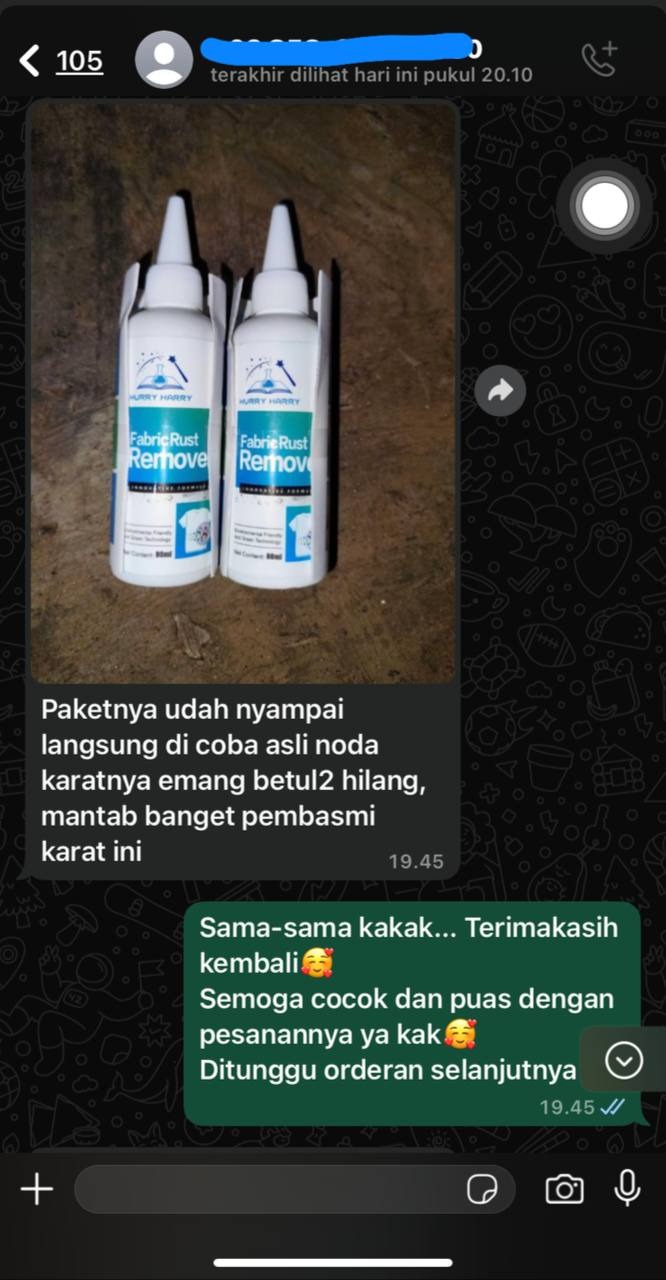
Task: Open the camera to take a photo
Action: pos(564,1189)
